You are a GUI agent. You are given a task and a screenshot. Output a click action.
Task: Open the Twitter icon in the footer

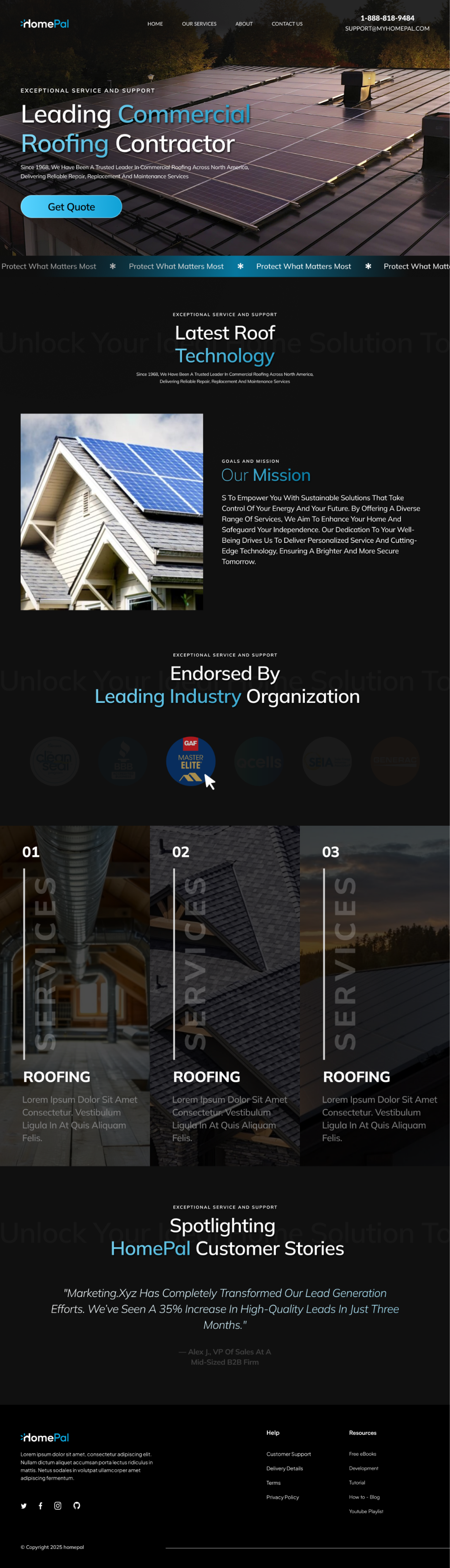[24, 1505]
